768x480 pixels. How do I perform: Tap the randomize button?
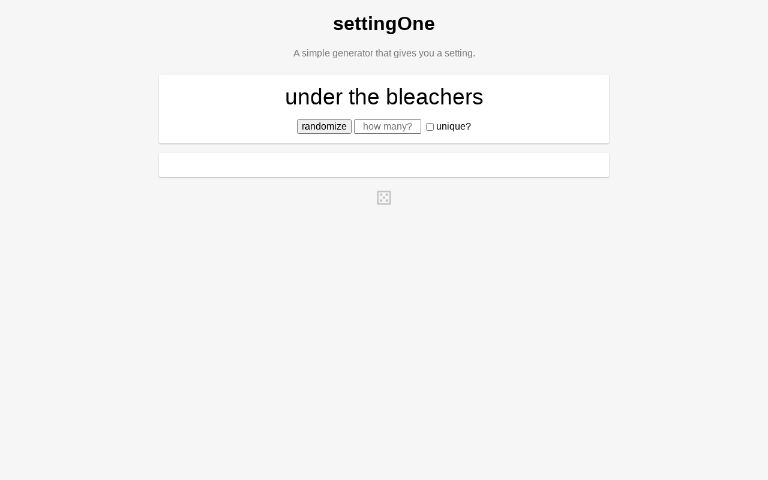click(324, 127)
